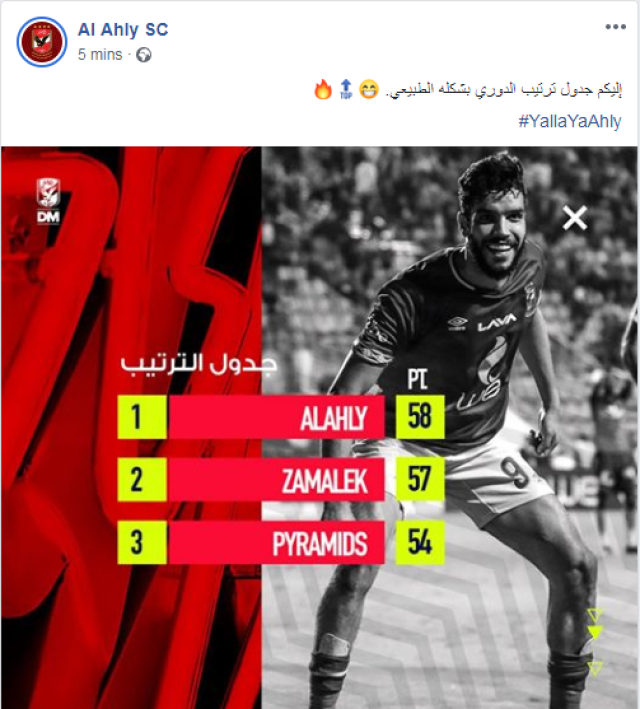Open the 5 mins post timestamp
The width and height of the screenshot is (640, 709).
coord(99,54)
